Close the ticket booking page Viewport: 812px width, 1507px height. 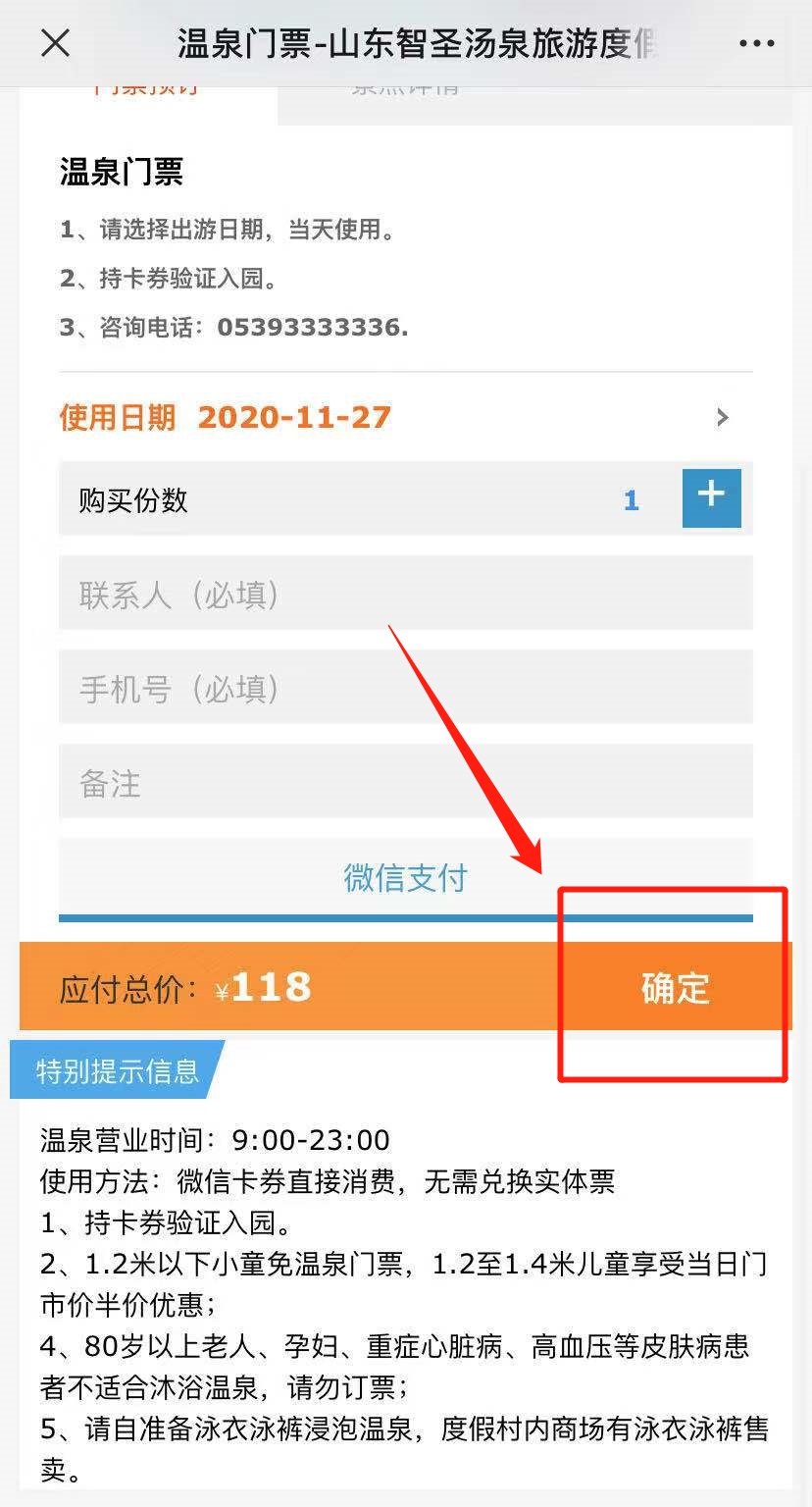point(56,43)
